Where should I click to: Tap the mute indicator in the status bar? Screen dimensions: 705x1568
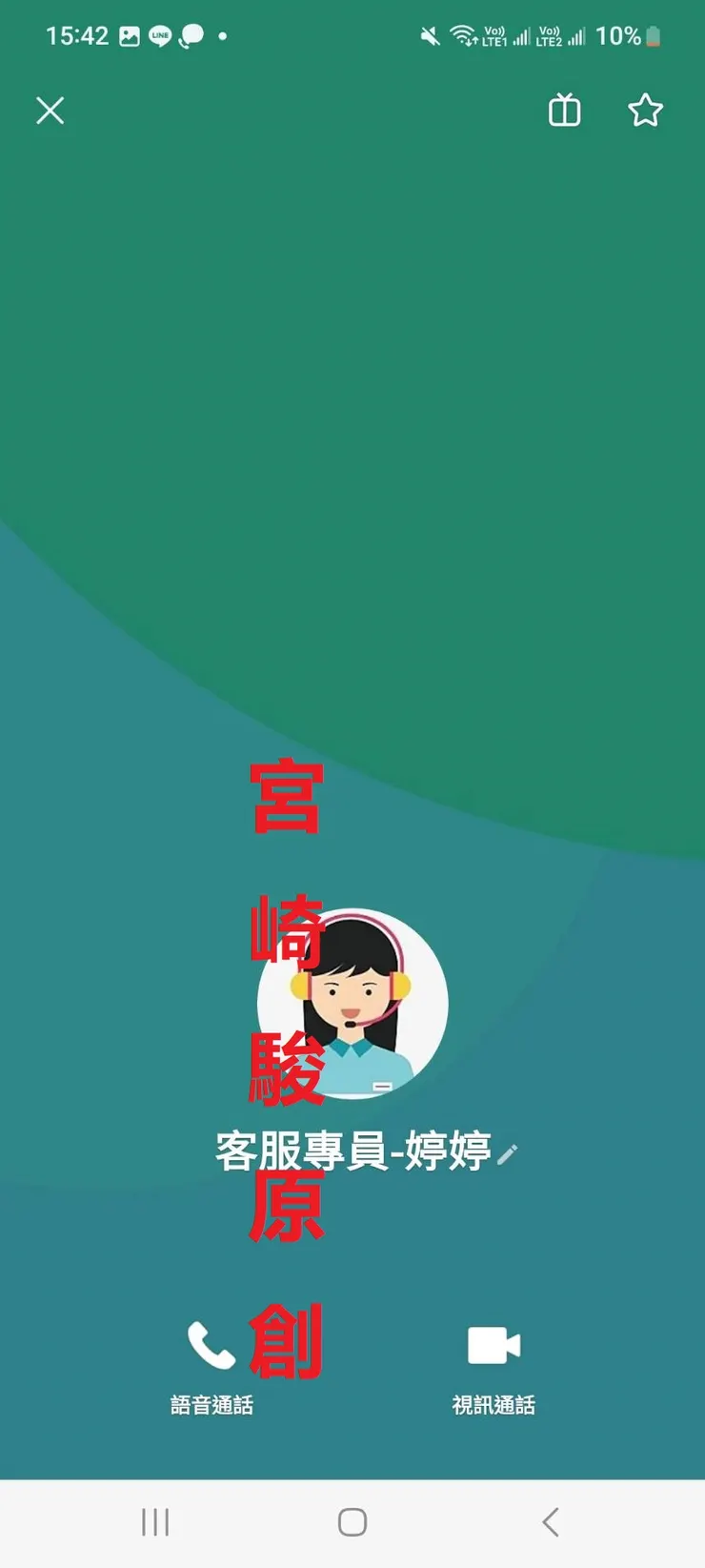(x=429, y=34)
